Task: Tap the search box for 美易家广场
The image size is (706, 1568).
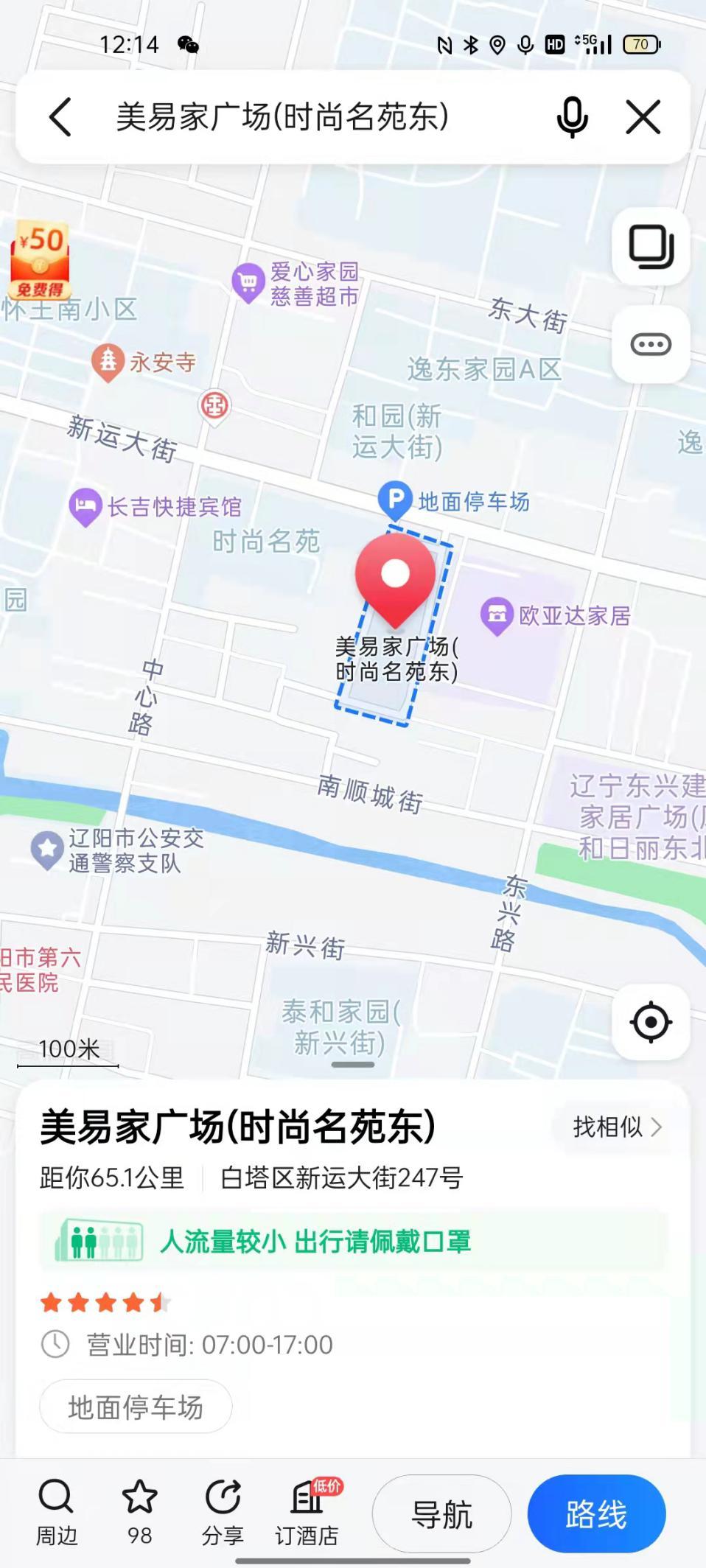Action: coord(295,117)
